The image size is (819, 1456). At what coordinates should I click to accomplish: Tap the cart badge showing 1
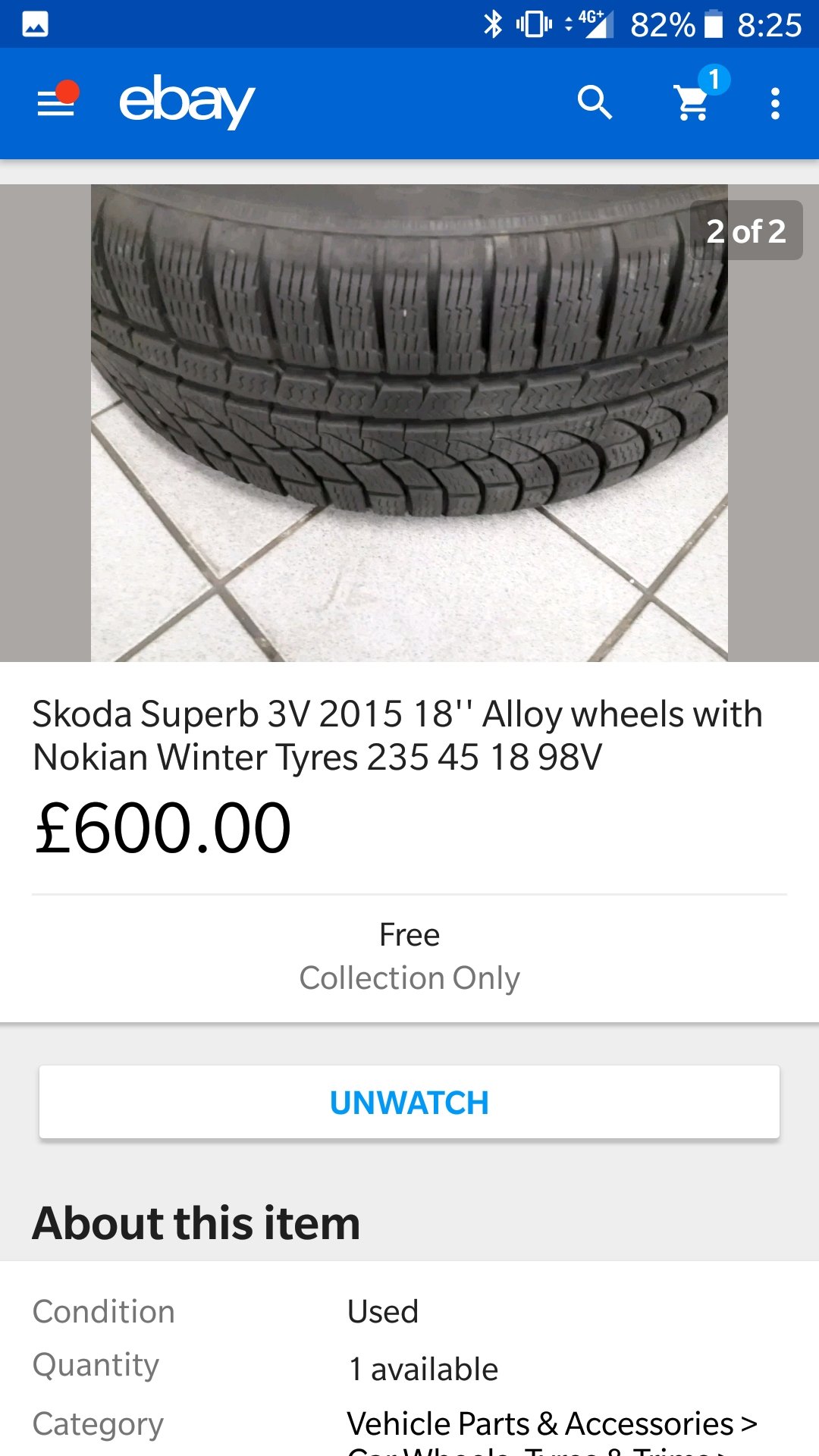click(716, 80)
